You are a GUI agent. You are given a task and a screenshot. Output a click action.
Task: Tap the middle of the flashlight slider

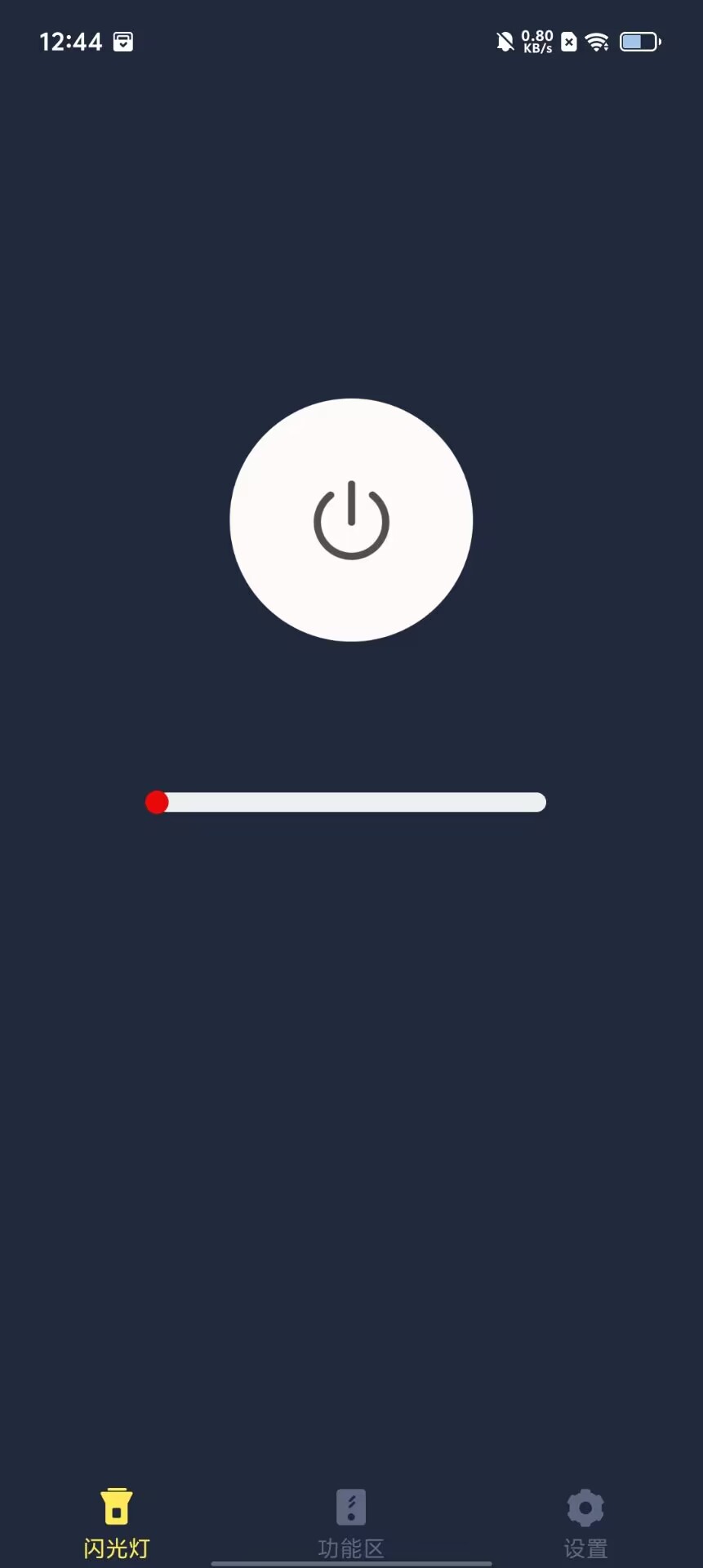(x=351, y=802)
